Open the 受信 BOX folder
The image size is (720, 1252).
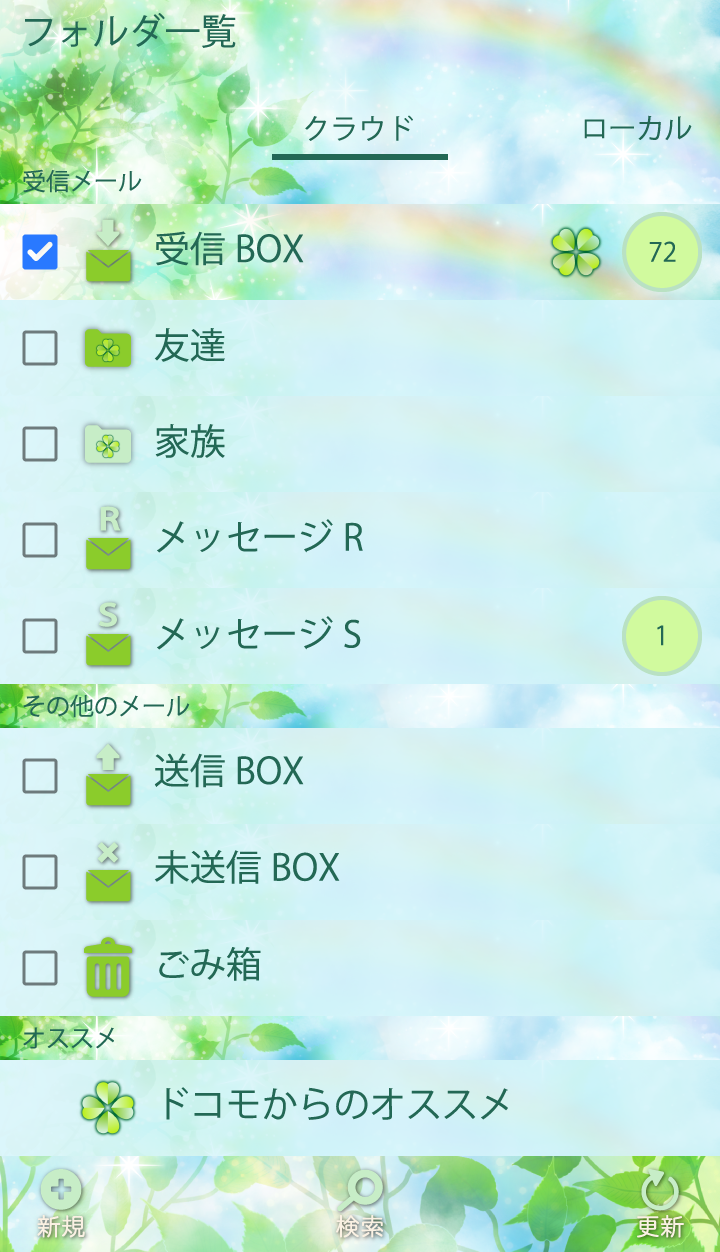(229, 251)
